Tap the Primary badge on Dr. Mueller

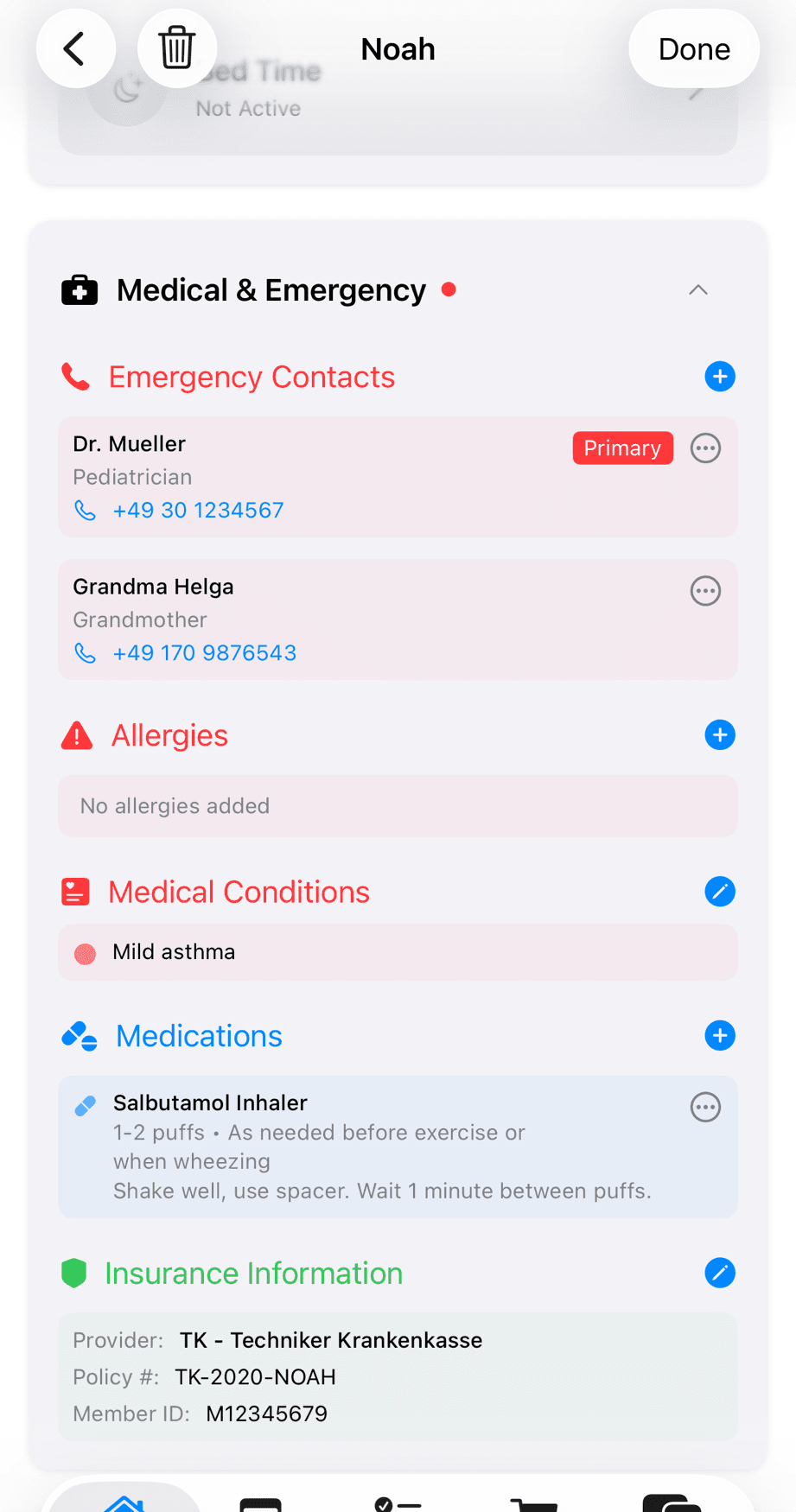pyautogui.click(x=622, y=448)
